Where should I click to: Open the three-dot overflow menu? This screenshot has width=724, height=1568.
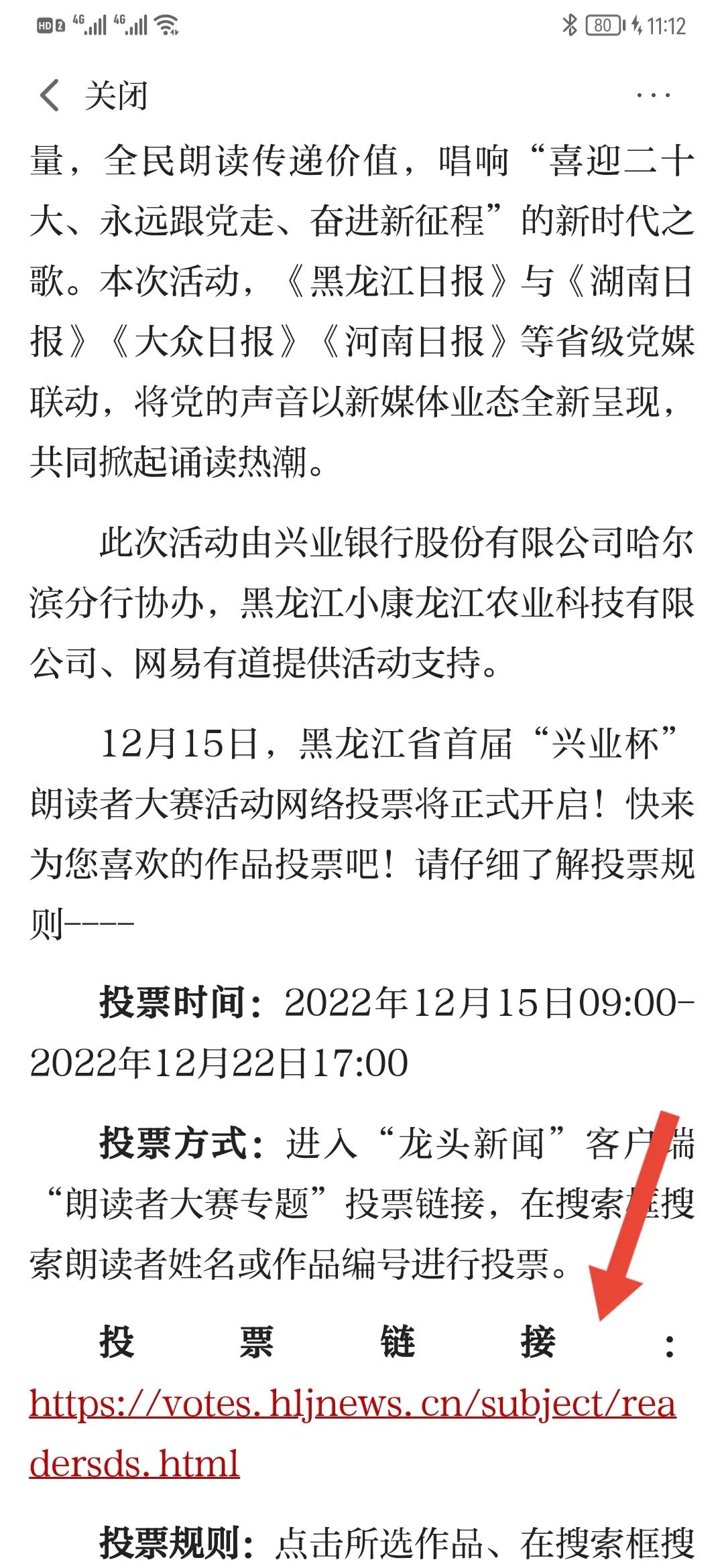[653, 95]
